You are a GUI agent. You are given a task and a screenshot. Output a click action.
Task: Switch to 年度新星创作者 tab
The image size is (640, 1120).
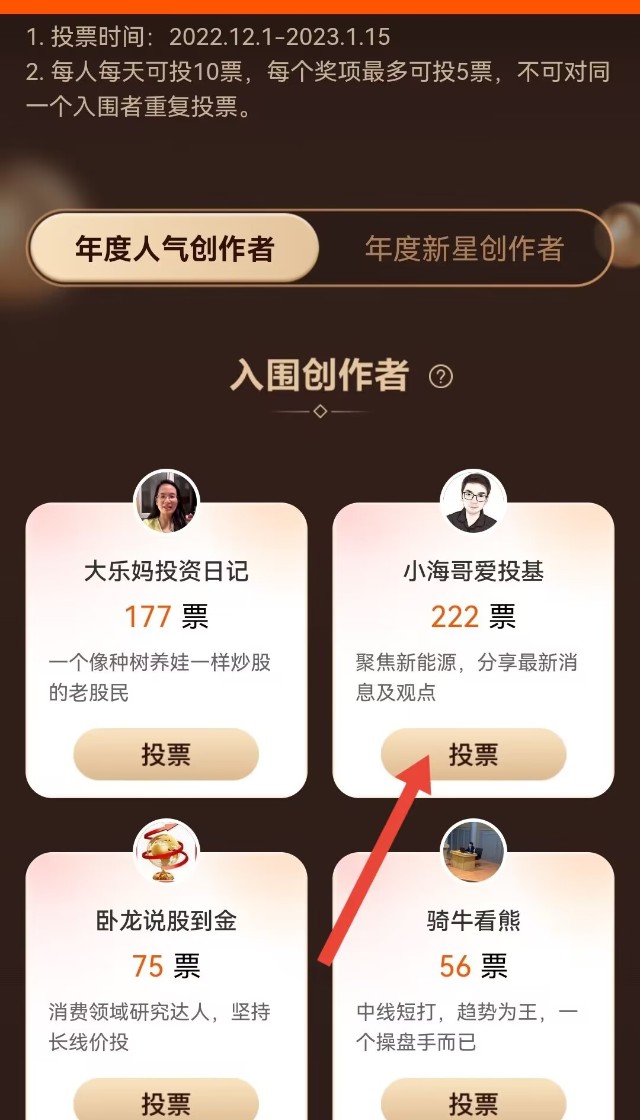(464, 248)
